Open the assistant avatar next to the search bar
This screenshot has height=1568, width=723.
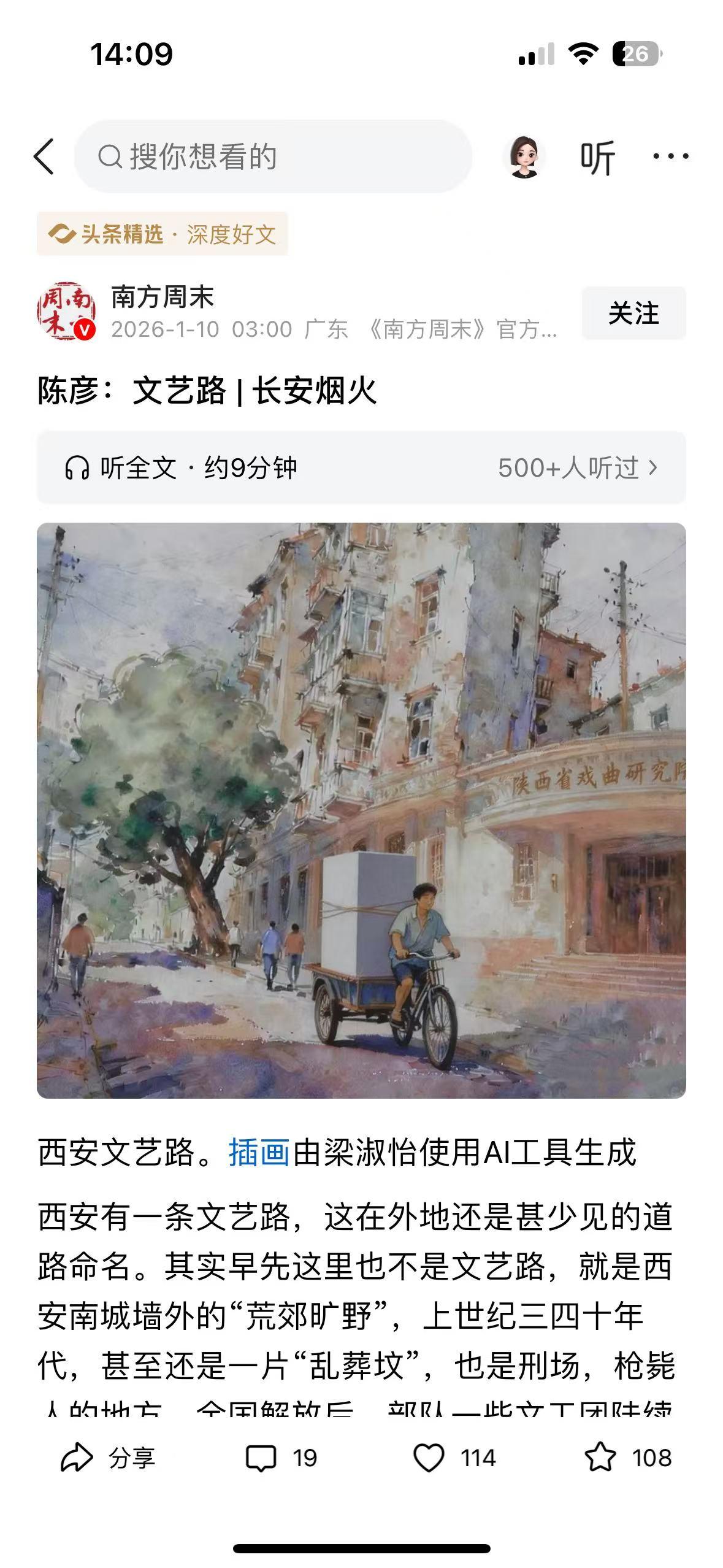[x=527, y=155]
